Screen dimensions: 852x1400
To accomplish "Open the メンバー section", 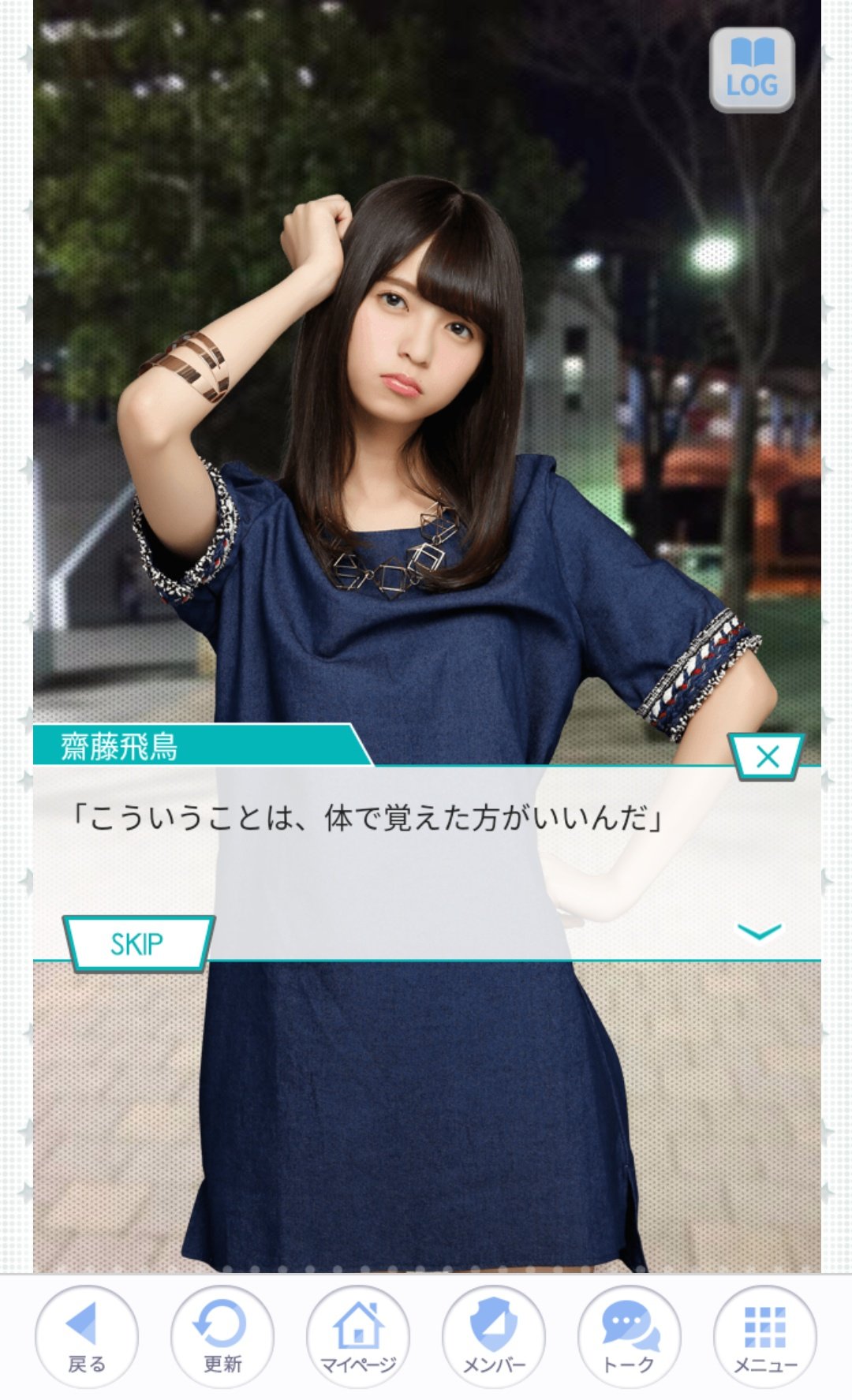I will coord(494,1336).
